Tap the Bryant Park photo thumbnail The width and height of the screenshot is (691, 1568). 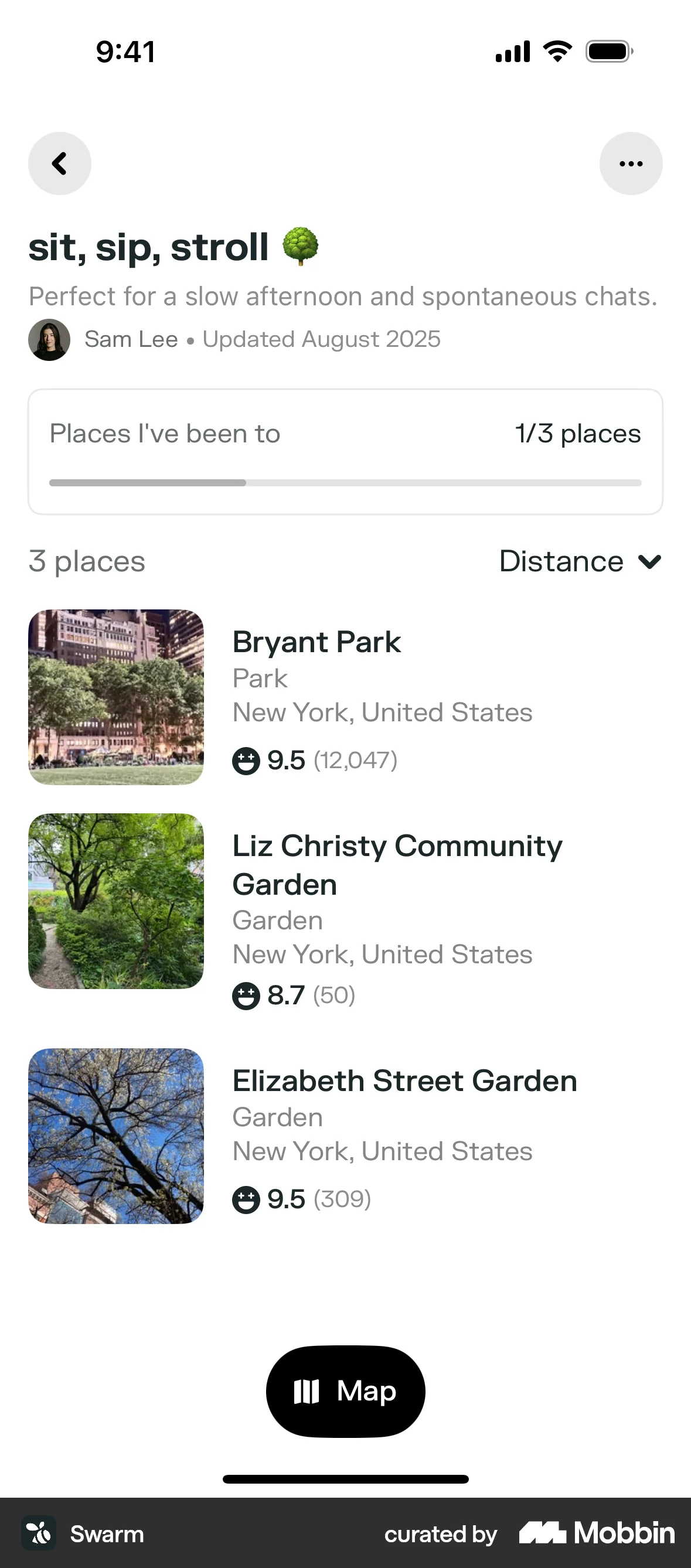click(x=115, y=697)
